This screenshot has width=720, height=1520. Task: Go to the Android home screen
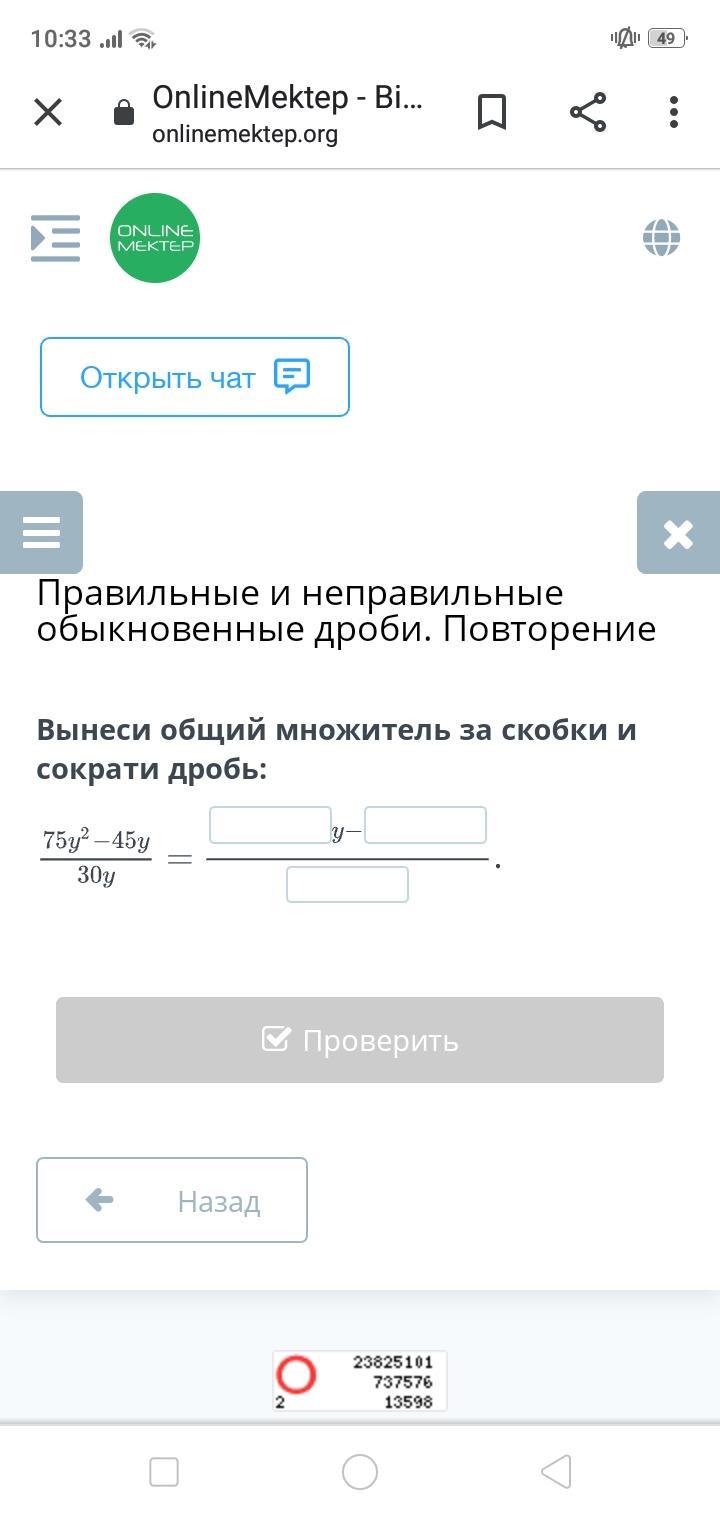360,1472
